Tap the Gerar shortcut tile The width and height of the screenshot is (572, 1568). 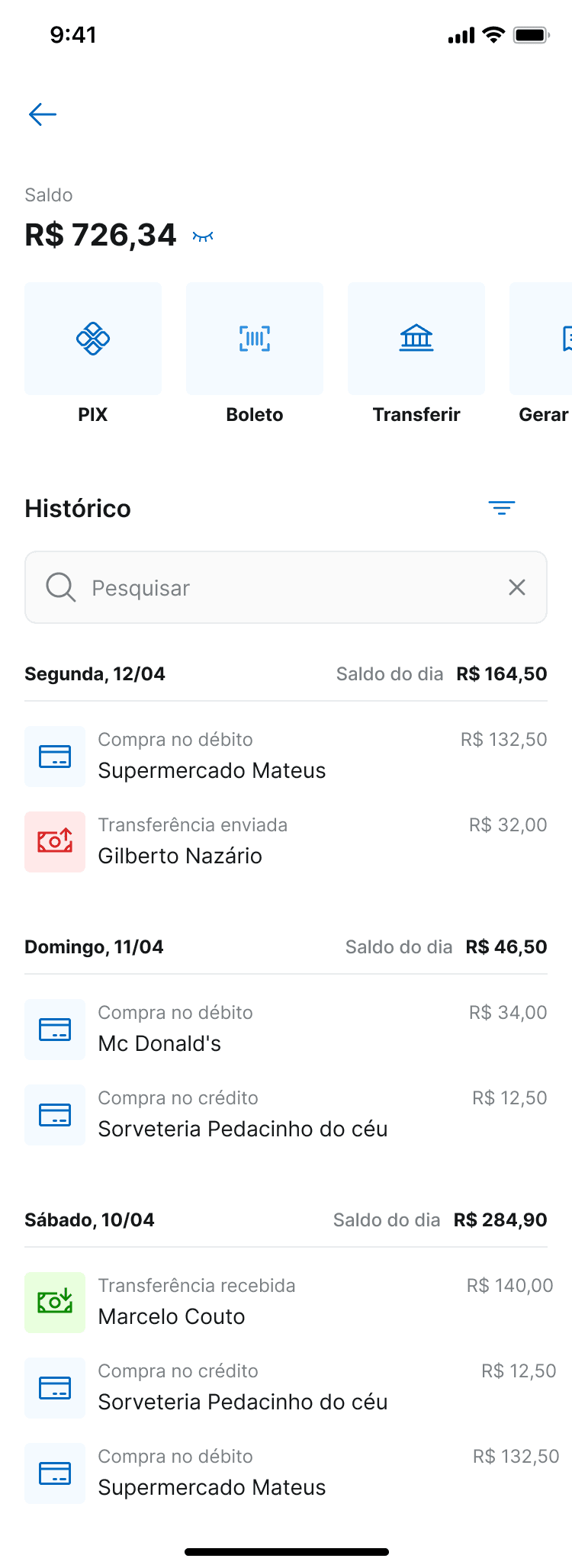[543, 339]
